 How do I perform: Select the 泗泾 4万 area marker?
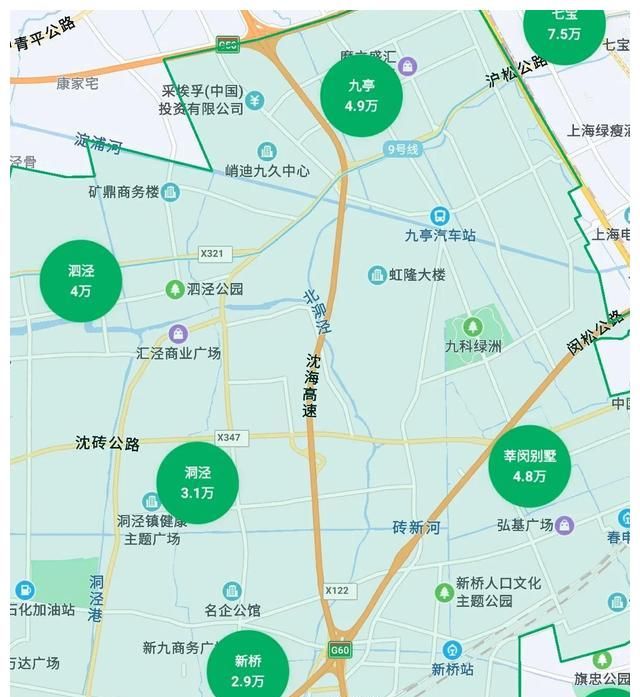point(81,281)
